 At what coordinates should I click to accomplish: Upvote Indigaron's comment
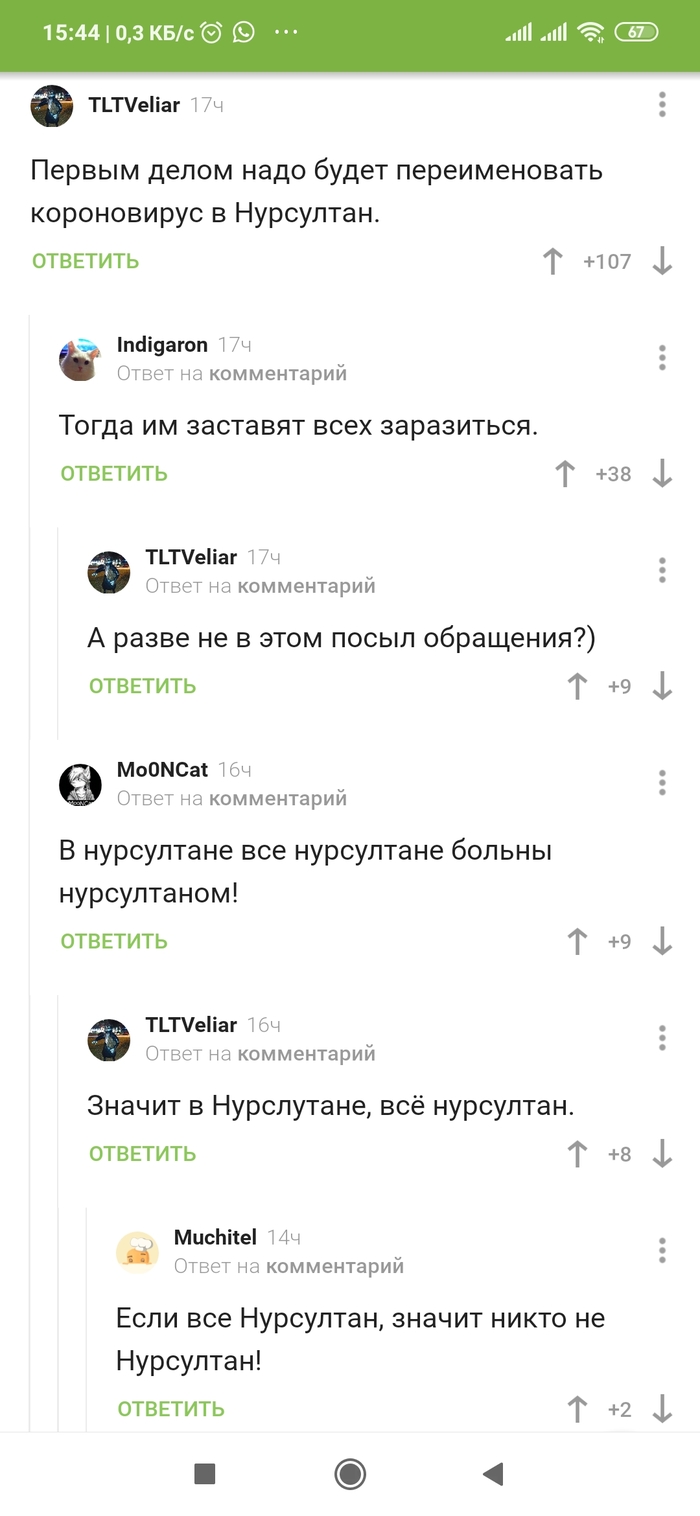coord(565,474)
